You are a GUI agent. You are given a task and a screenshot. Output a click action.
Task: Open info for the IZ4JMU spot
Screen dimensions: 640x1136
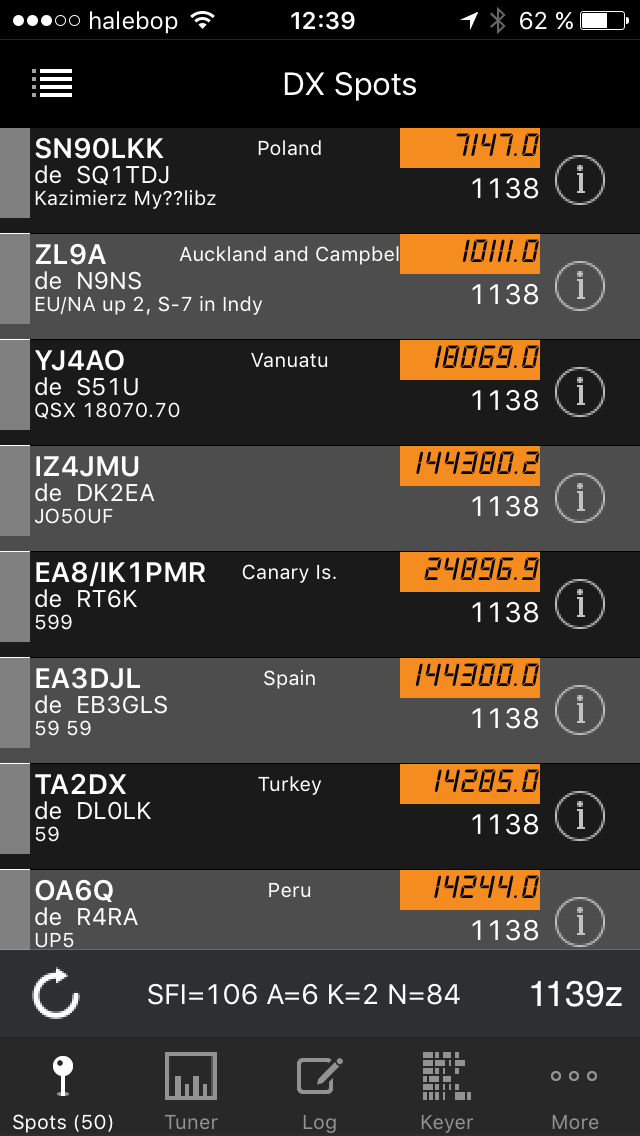pyautogui.click(x=580, y=497)
